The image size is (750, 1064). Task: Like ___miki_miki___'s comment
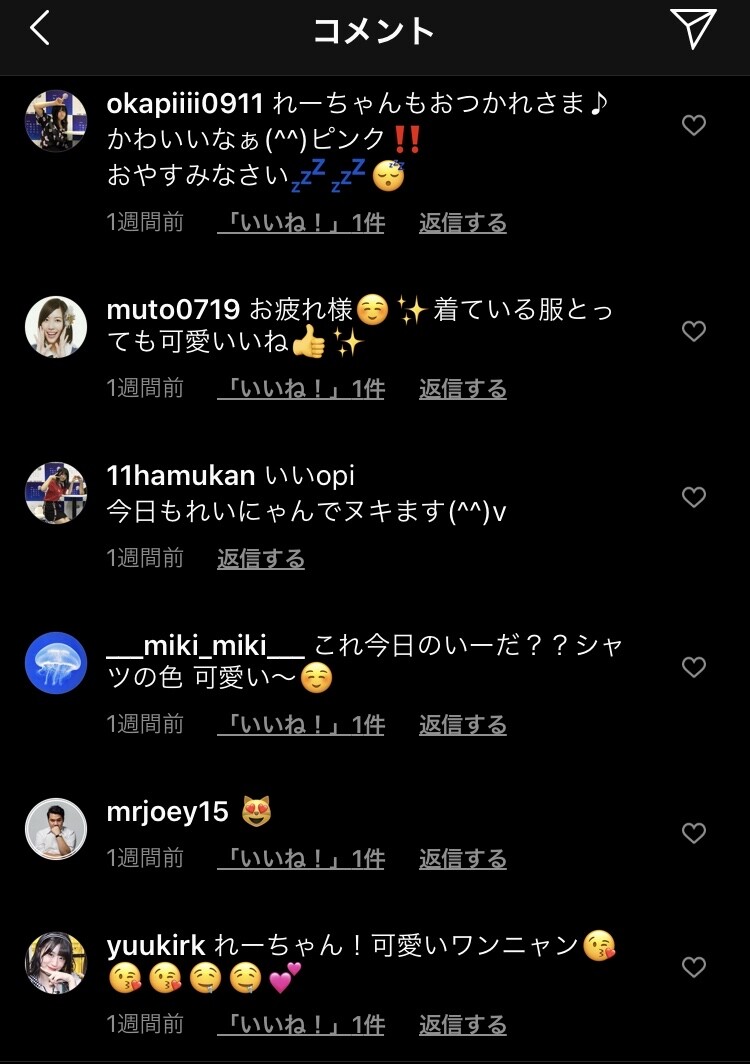pos(694,667)
